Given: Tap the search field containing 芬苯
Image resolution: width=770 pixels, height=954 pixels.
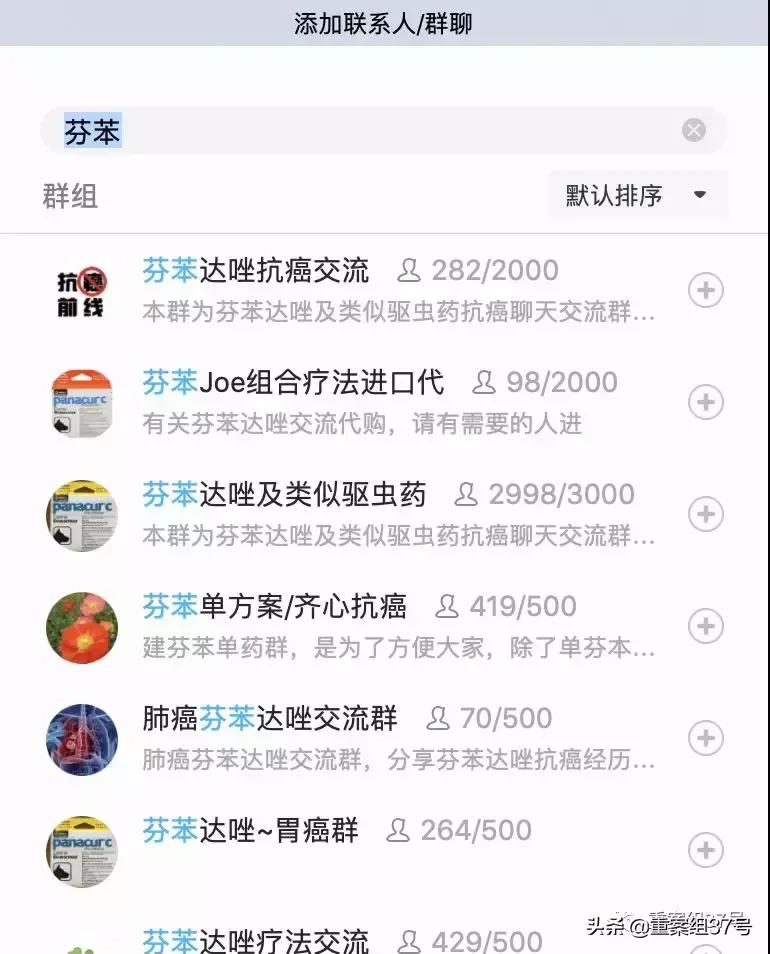Looking at the screenshot, I should coord(370,131).
